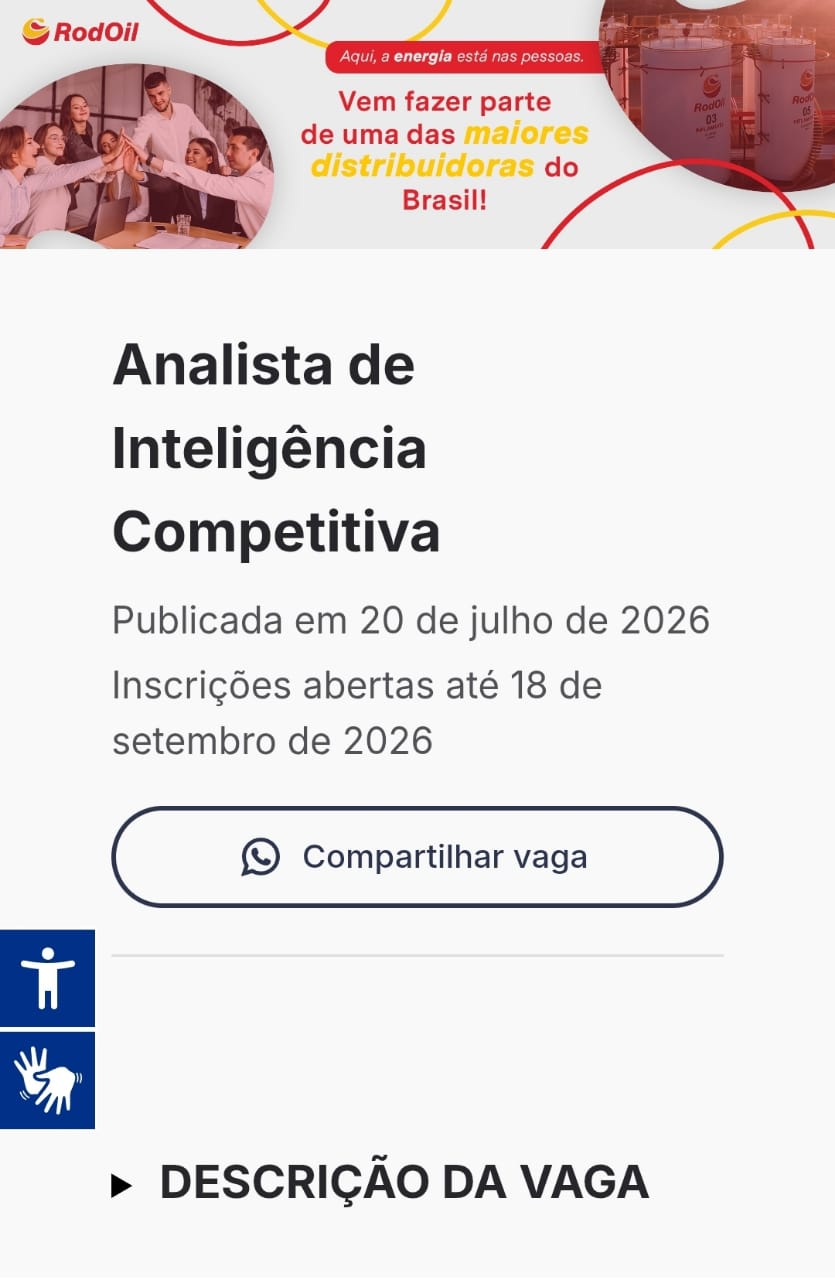Open the sign language translator widget
Screen dimensions: 835x1280
[x=47, y=1080]
